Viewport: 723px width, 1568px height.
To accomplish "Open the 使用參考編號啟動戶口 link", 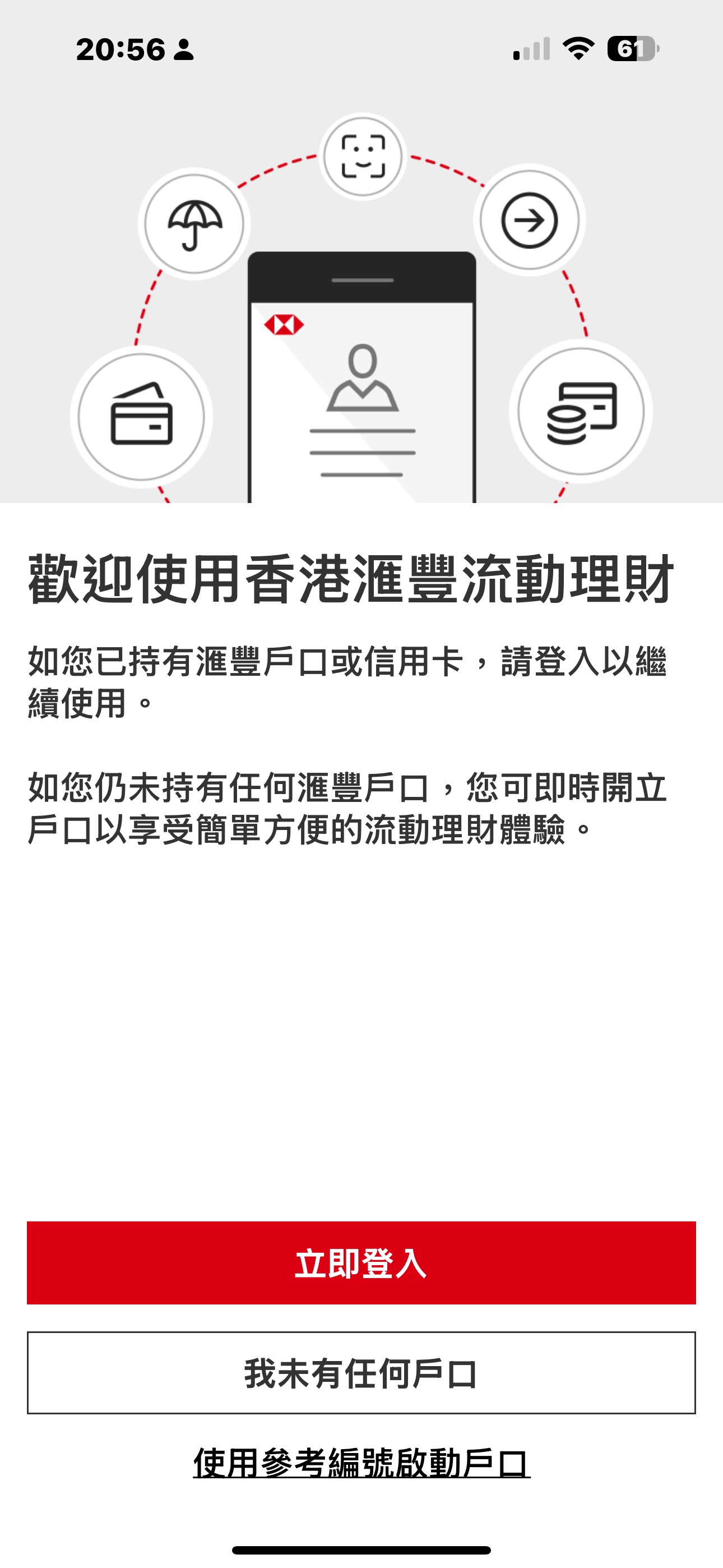I will (361, 1463).
